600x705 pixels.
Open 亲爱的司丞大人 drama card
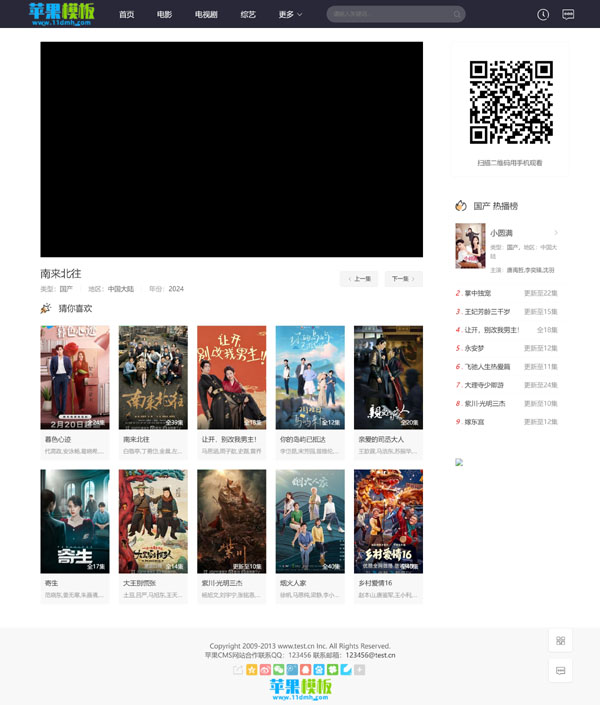click(x=388, y=377)
